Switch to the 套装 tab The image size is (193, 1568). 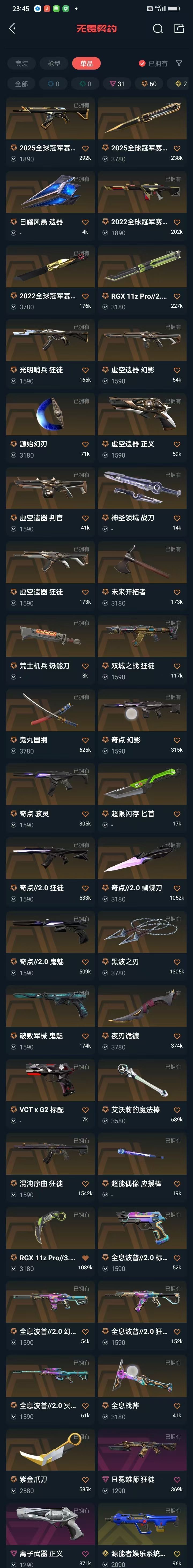click(21, 63)
